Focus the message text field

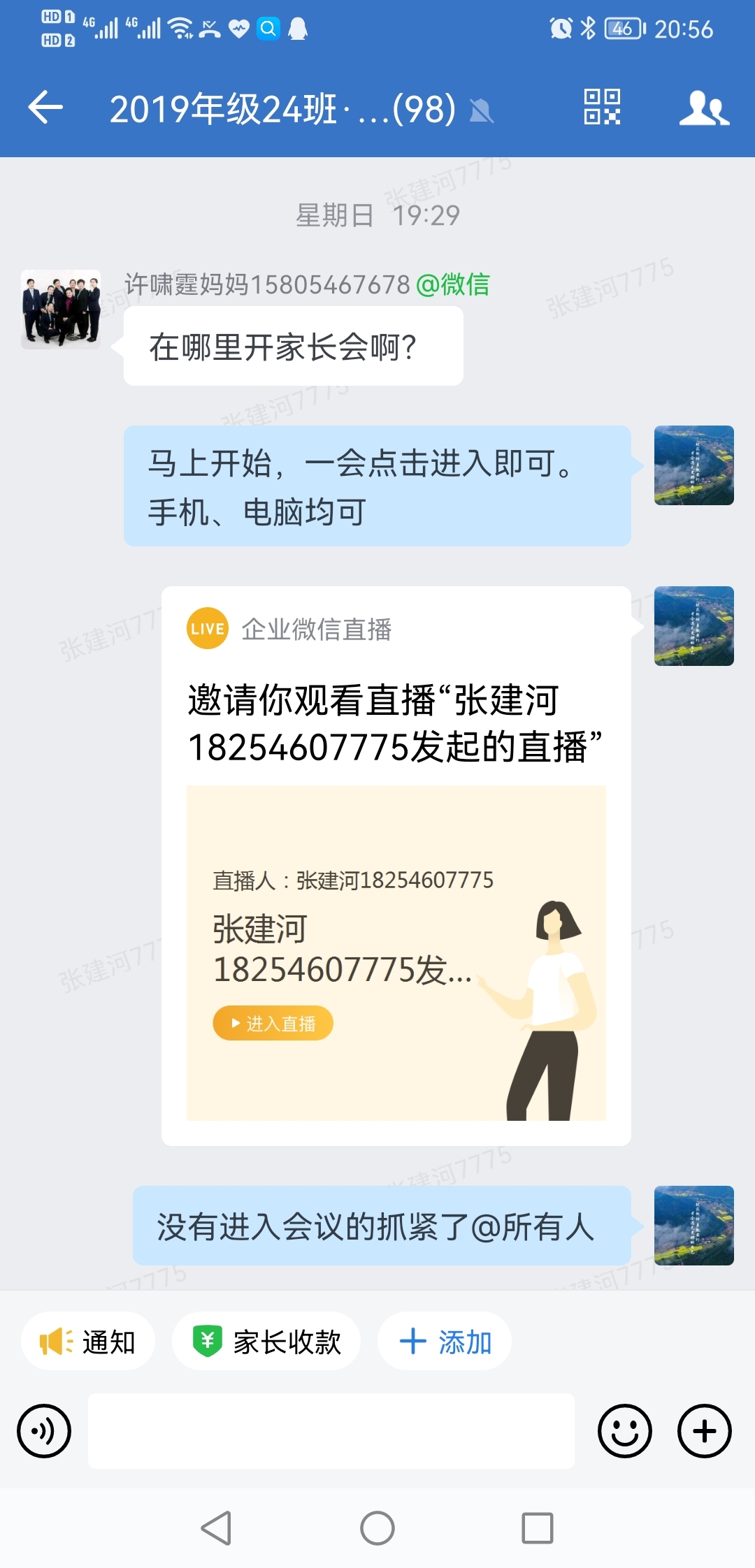[331, 1431]
